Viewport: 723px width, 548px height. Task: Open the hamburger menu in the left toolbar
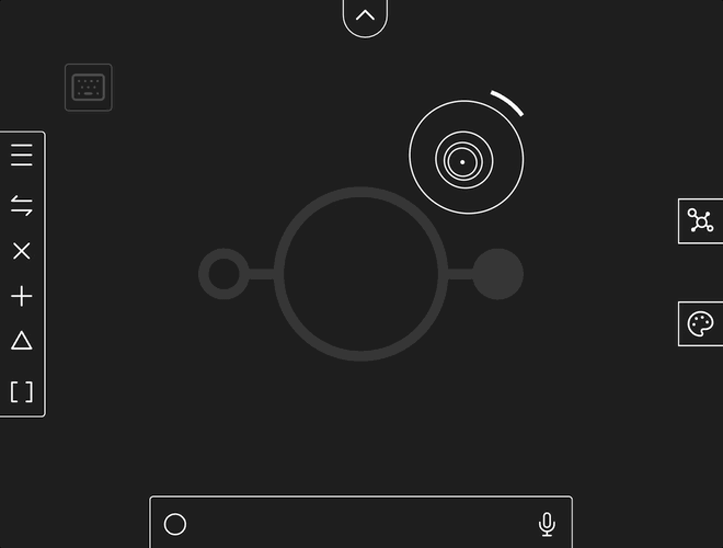pos(22,156)
